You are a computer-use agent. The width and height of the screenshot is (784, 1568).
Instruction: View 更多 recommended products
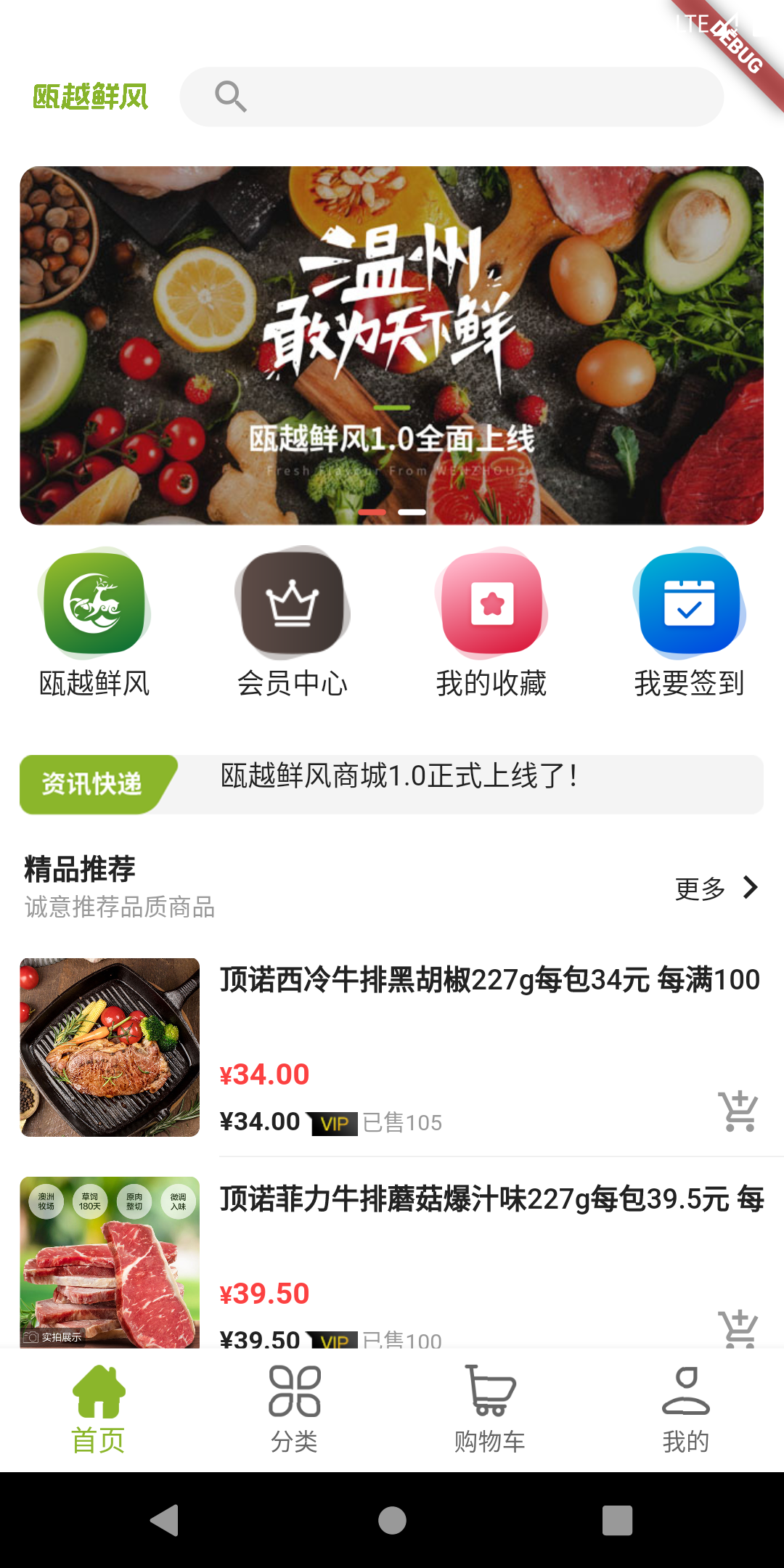[x=716, y=888]
